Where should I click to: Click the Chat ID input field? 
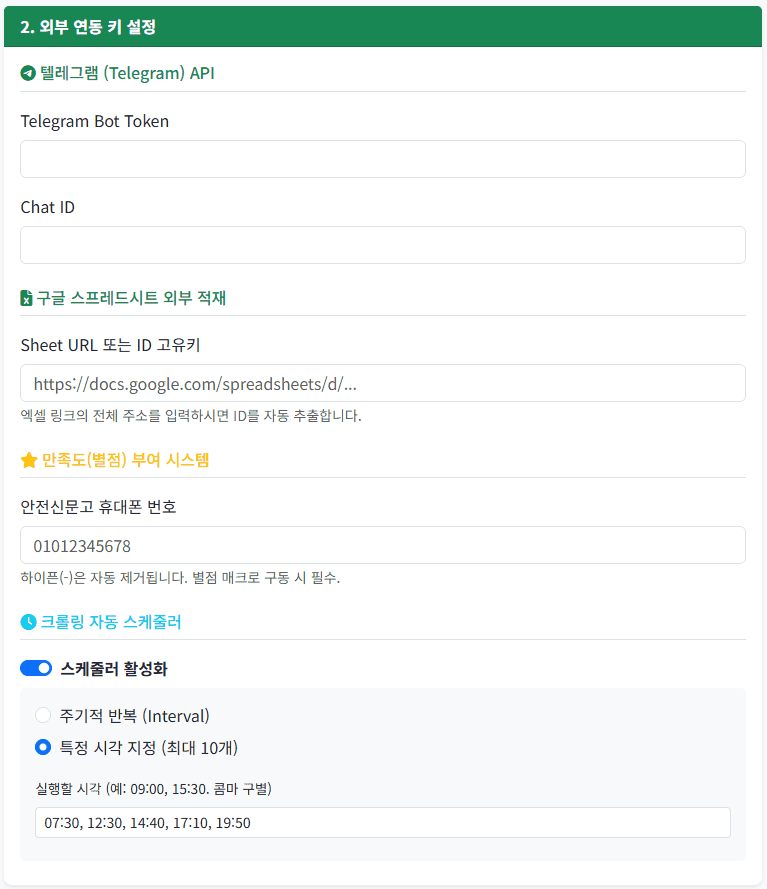383,245
